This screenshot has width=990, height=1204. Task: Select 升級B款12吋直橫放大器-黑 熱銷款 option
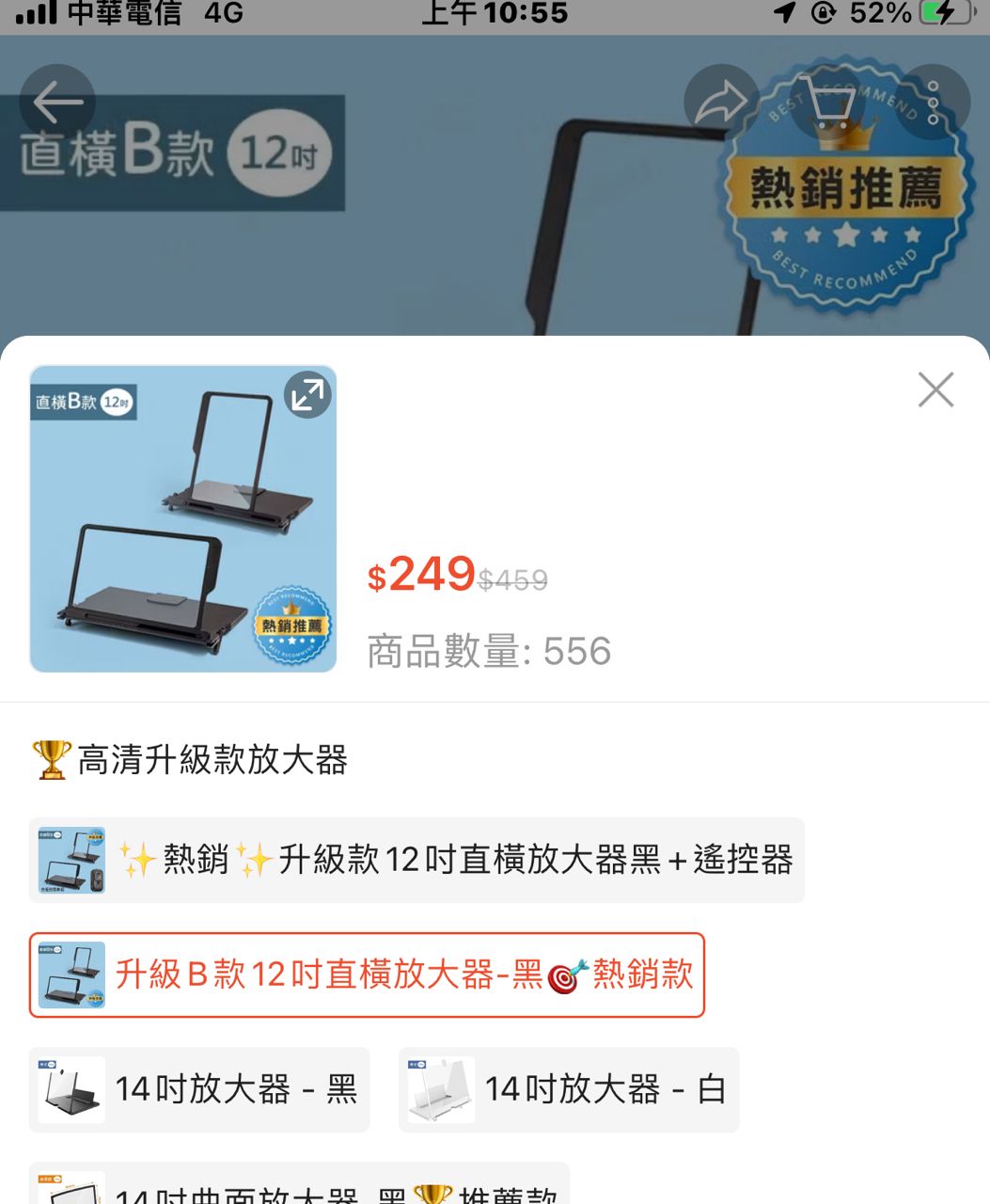[x=367, y=975]
